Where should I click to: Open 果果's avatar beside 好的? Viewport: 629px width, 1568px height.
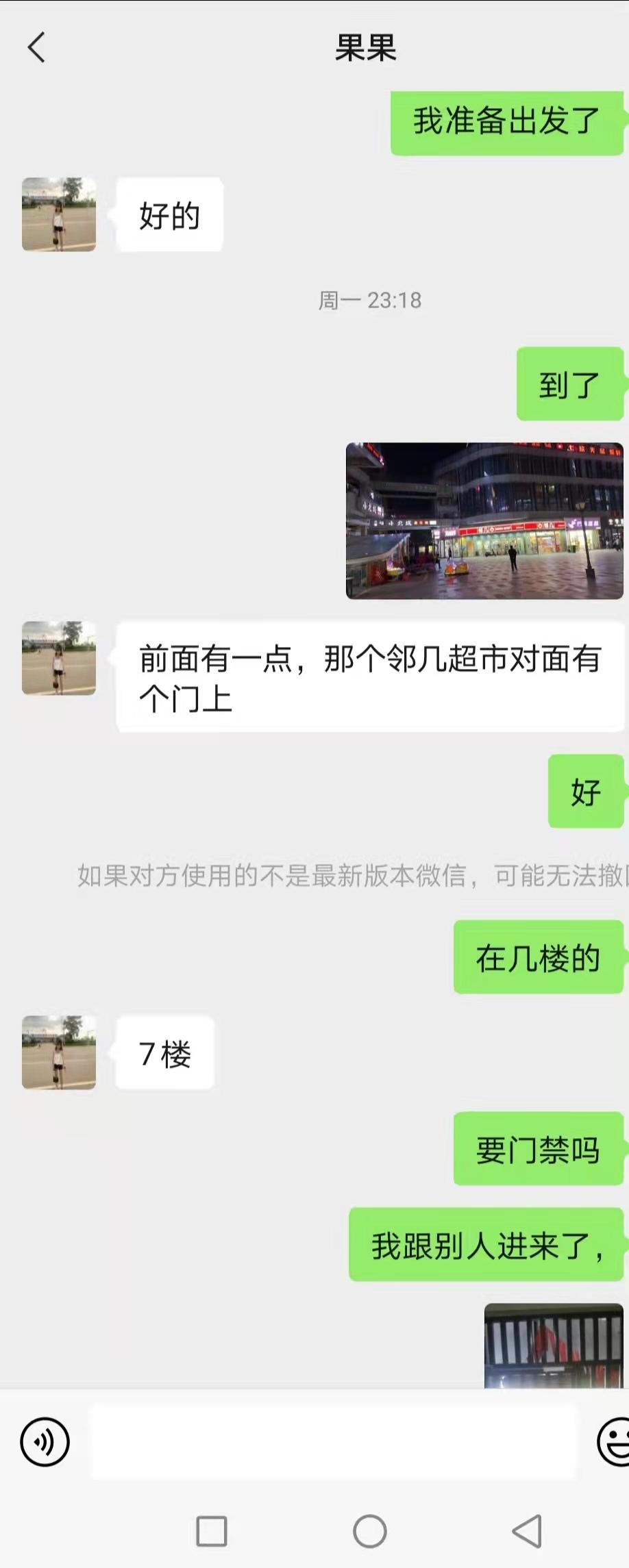tap(59, 214)
